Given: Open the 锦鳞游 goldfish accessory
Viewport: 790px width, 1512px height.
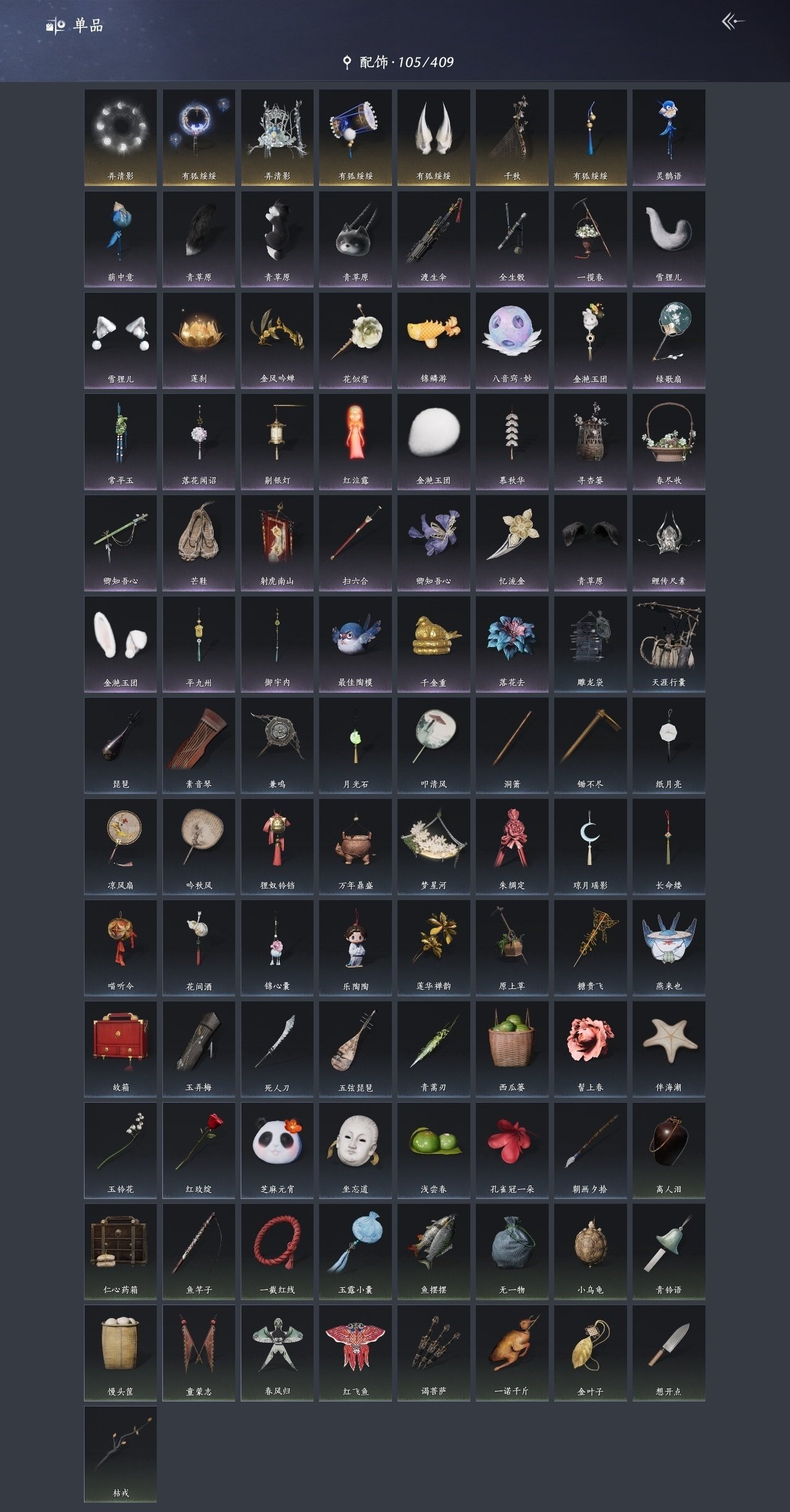Looking at the screenshot, I should click(433, 340).
